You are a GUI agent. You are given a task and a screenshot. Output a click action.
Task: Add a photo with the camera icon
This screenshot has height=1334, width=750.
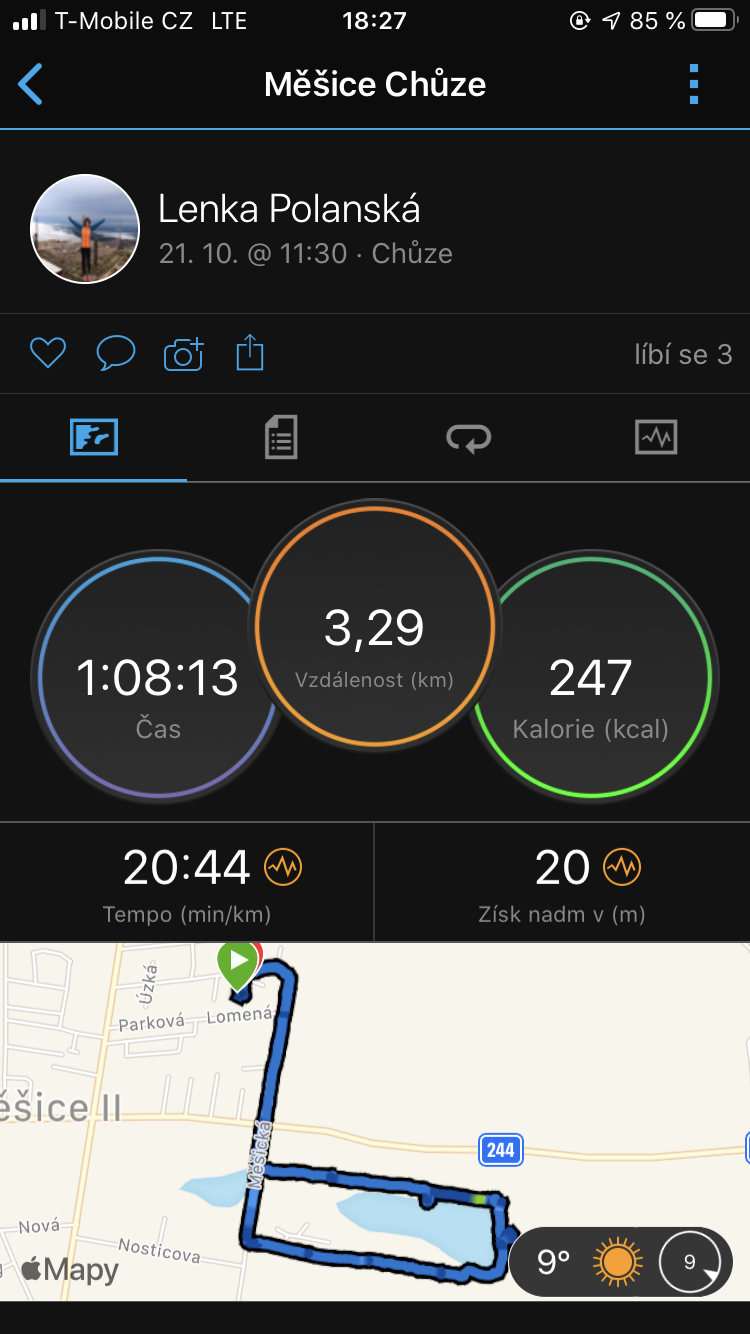183,353
